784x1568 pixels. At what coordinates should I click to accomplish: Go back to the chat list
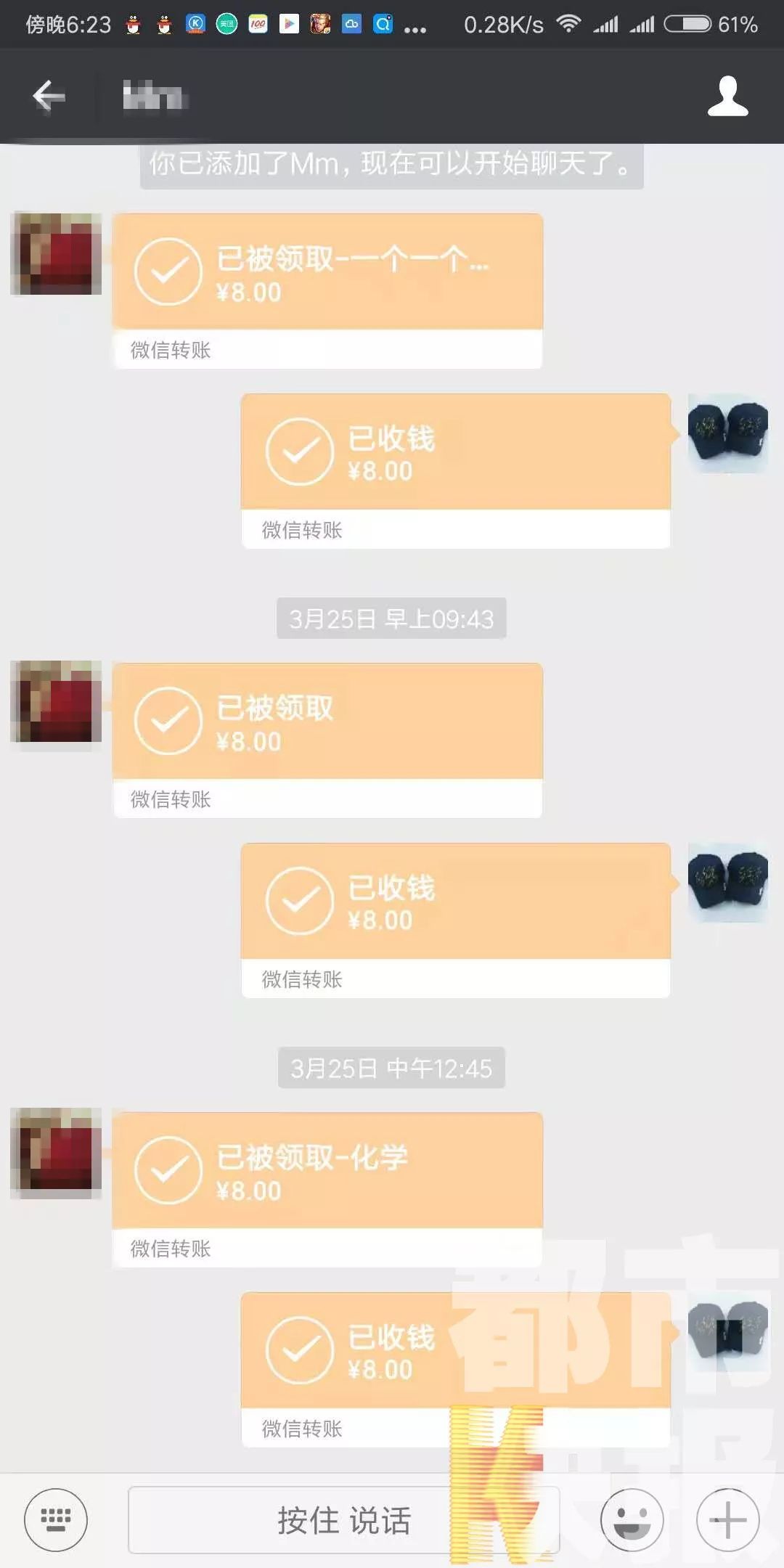(49, 97)
